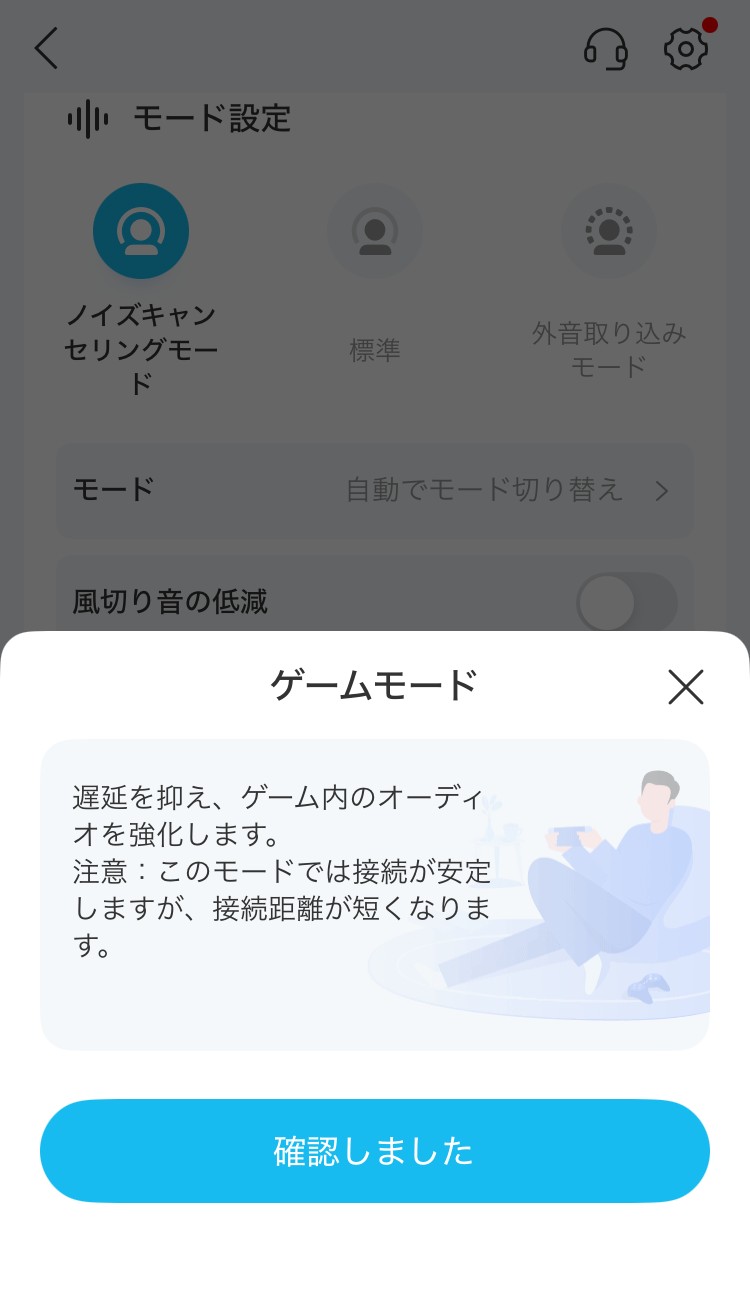Confirm with the 確認しました button
Image resolution: width=750 pixels, height=1299 pixels.
[374, 1151]
